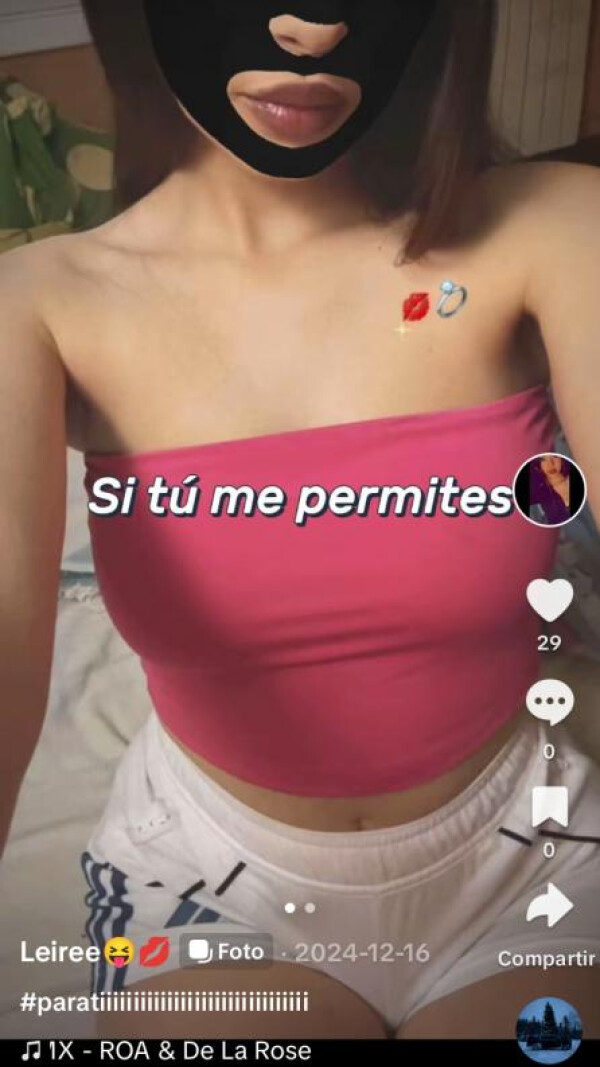Open the spinning music disc icon

pos(549,1028)
